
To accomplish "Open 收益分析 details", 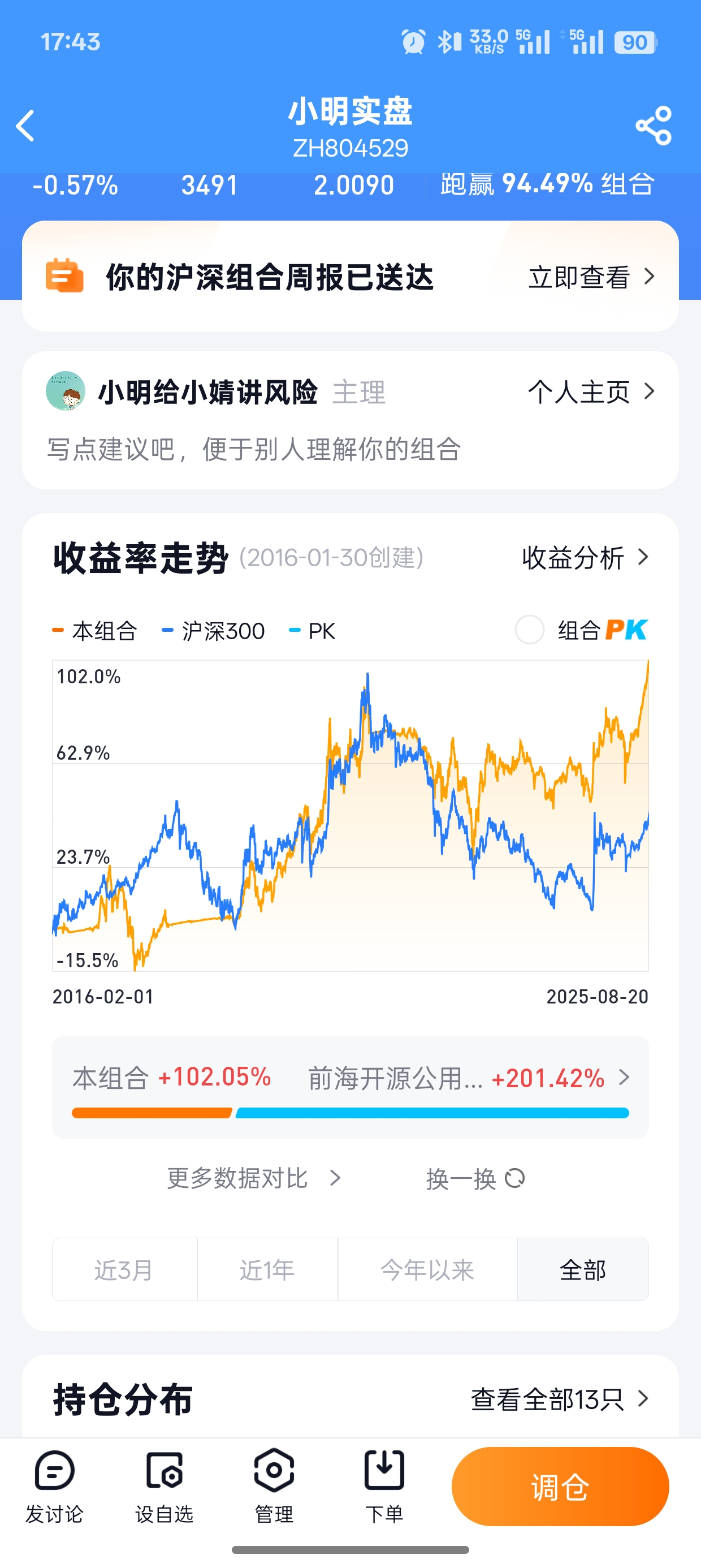I will (584, 557).
